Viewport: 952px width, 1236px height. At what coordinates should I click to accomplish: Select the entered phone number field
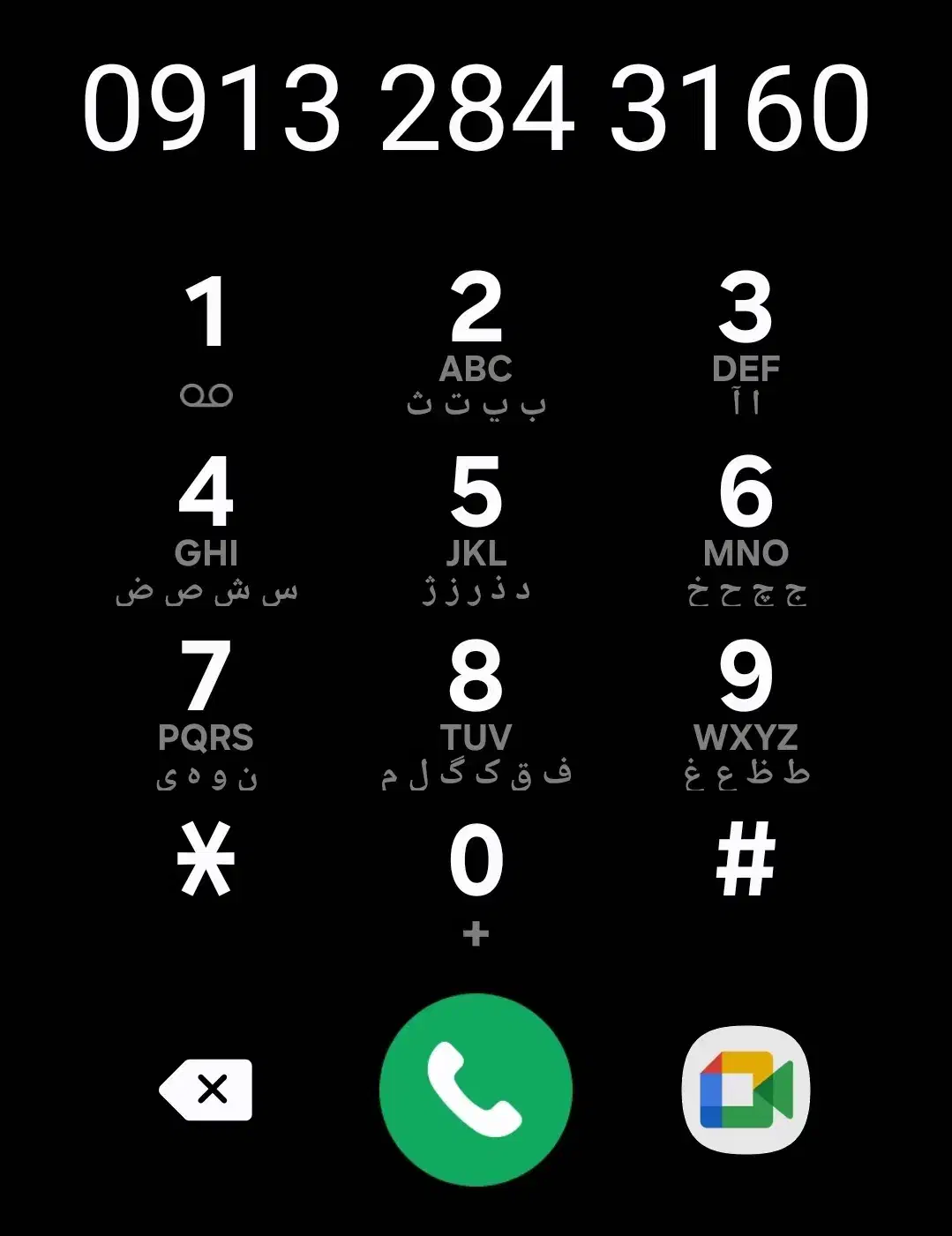click(x=476, y=108)
